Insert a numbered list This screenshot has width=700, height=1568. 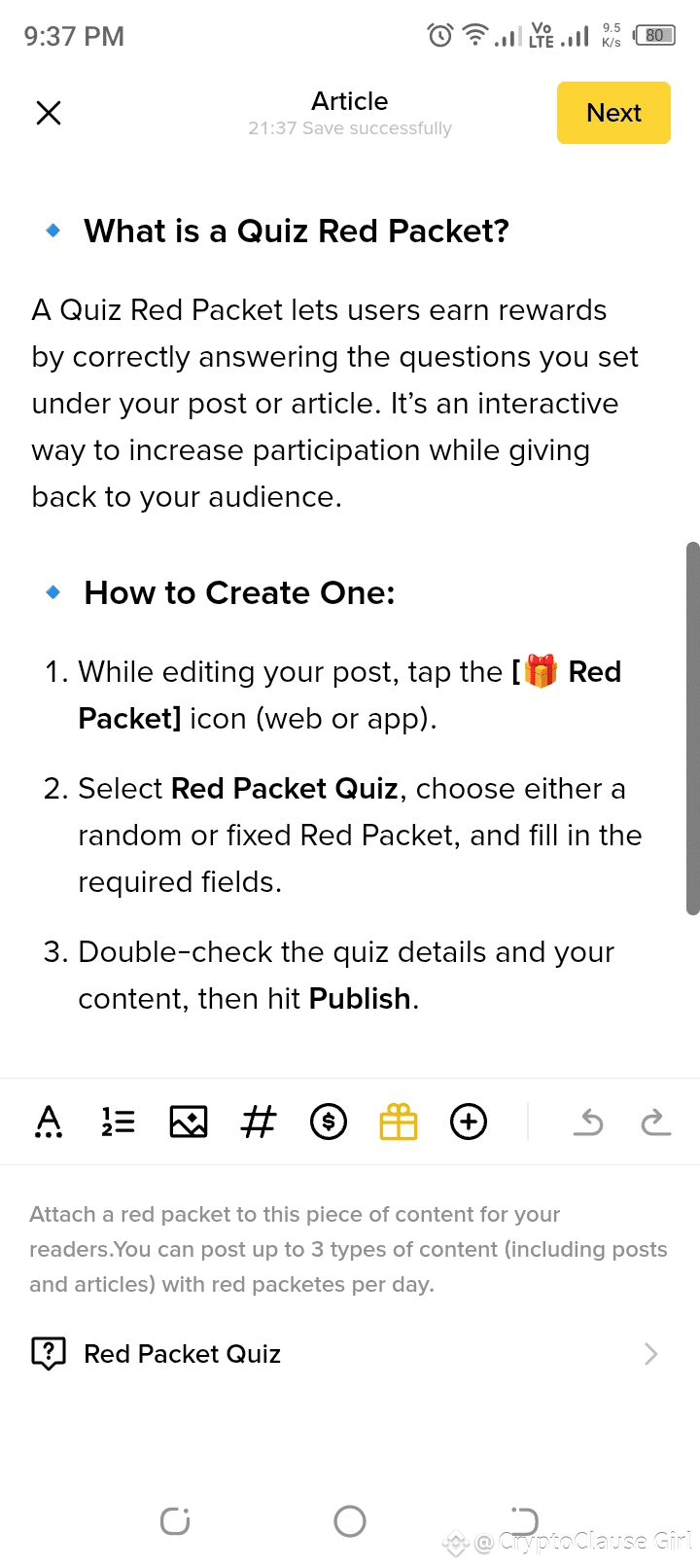[x=119, y=1122]
